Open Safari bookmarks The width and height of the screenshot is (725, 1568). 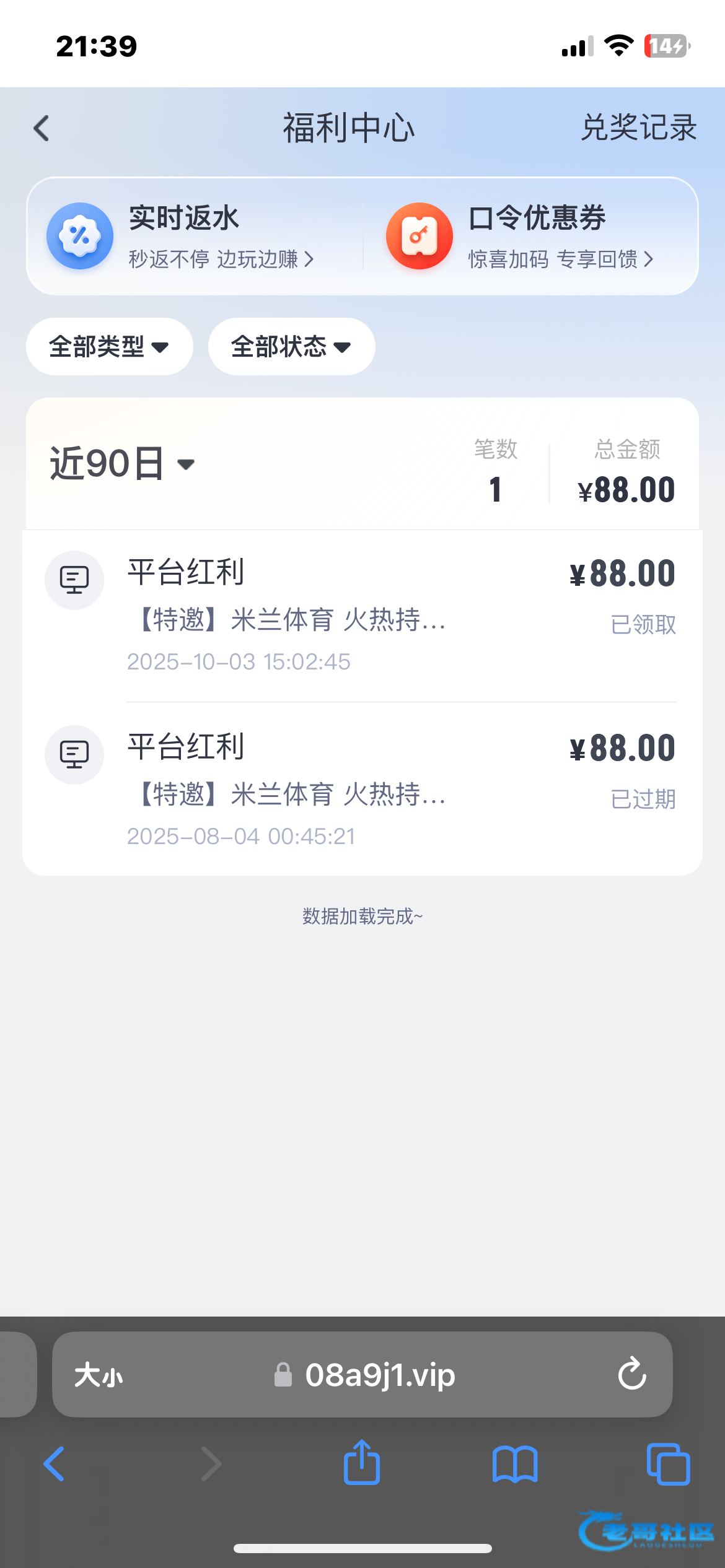pyautogui.click(x=515, y=1465)
